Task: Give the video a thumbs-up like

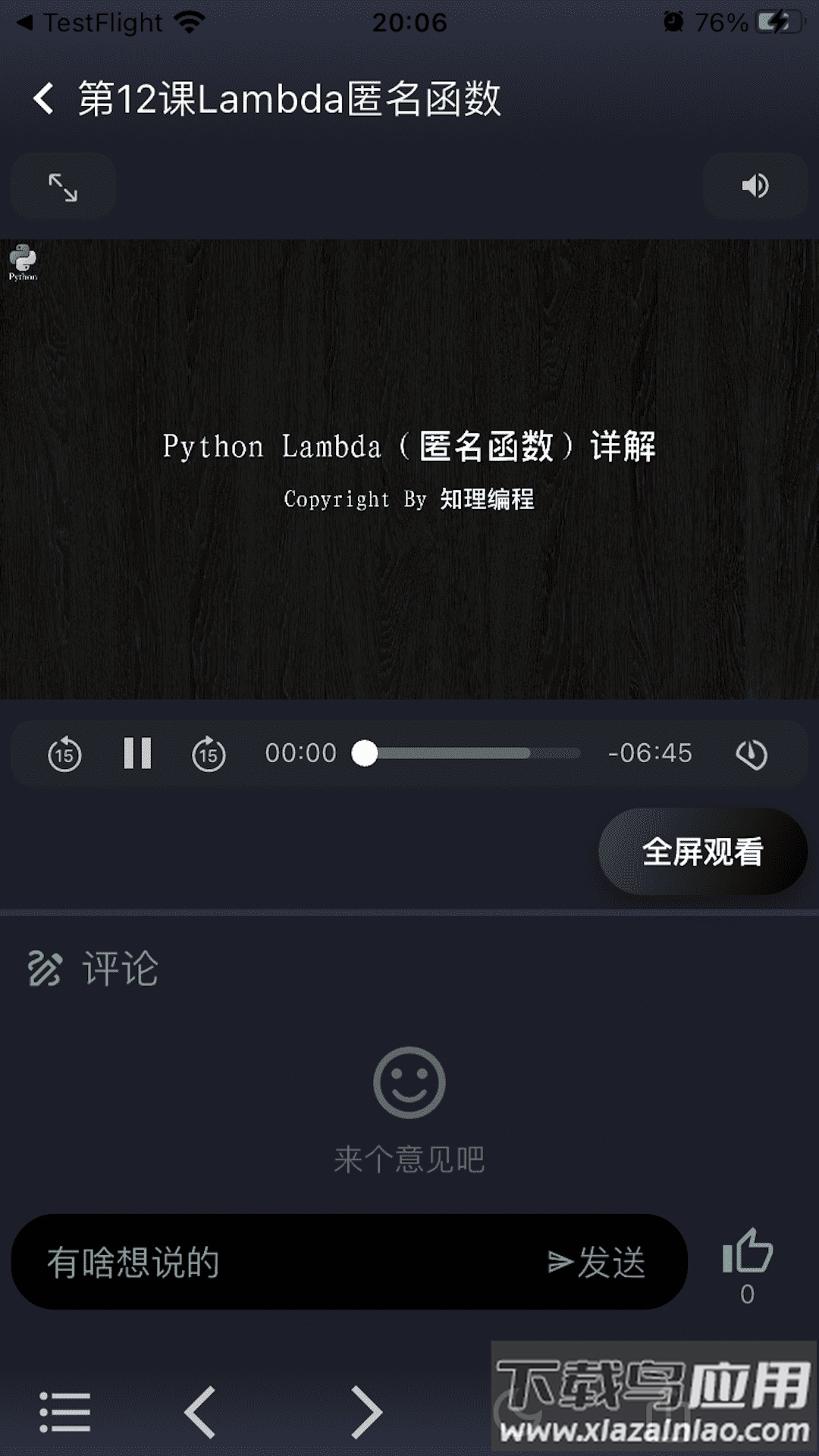Action: pos(747,1254)
